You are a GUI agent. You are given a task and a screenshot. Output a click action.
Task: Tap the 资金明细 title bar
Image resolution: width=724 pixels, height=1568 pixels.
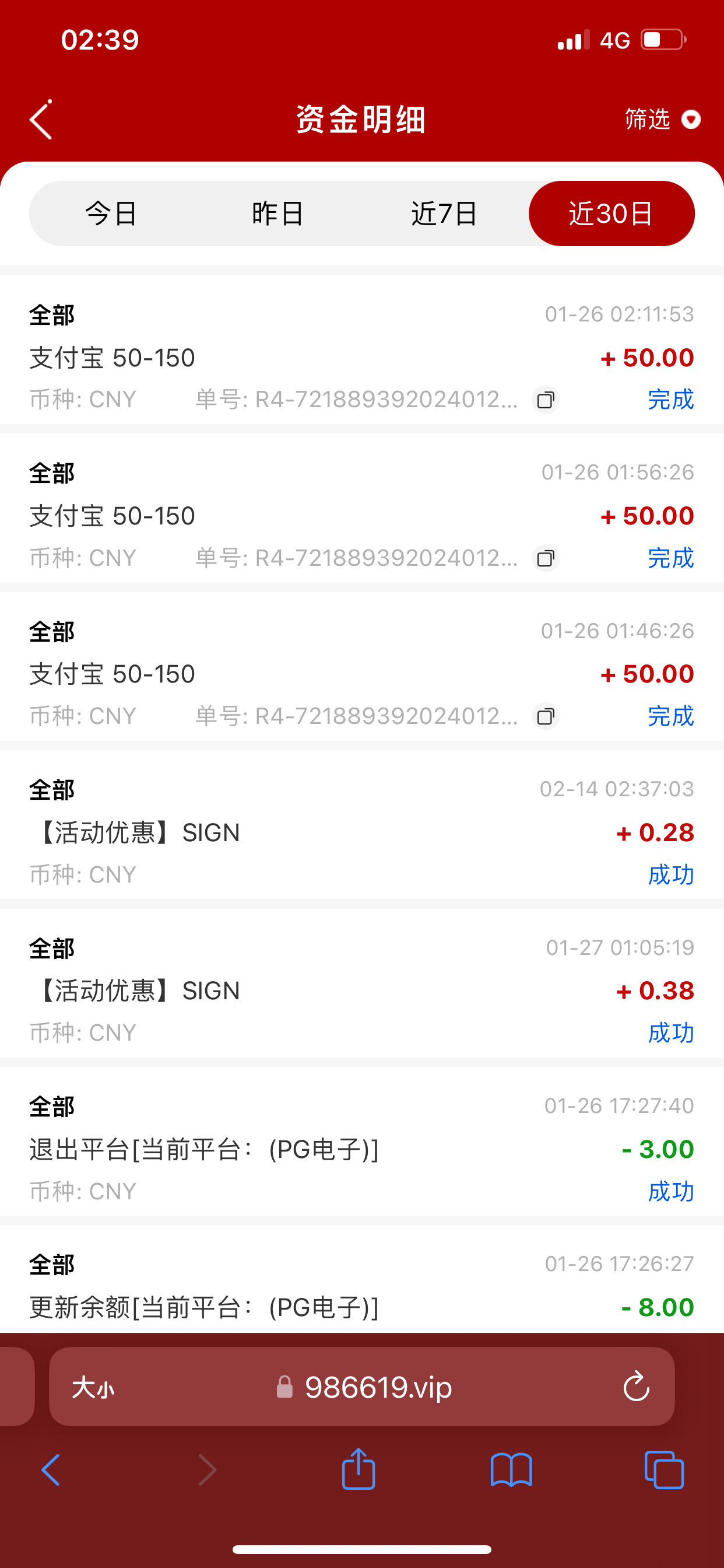click(x=360, y=120)
